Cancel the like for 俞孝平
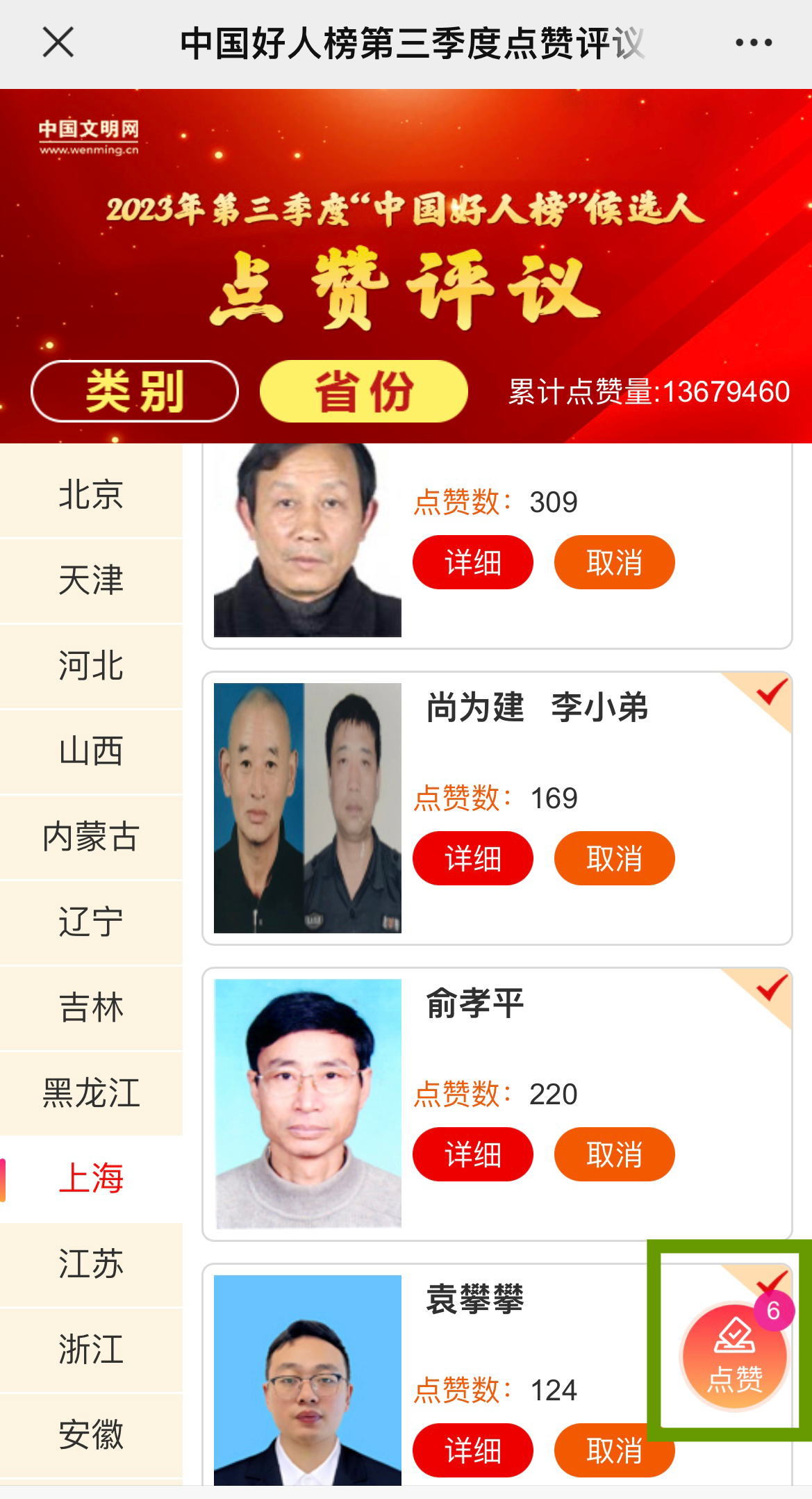Screen dimensions: 812x1499 (x=614, y=1154)
